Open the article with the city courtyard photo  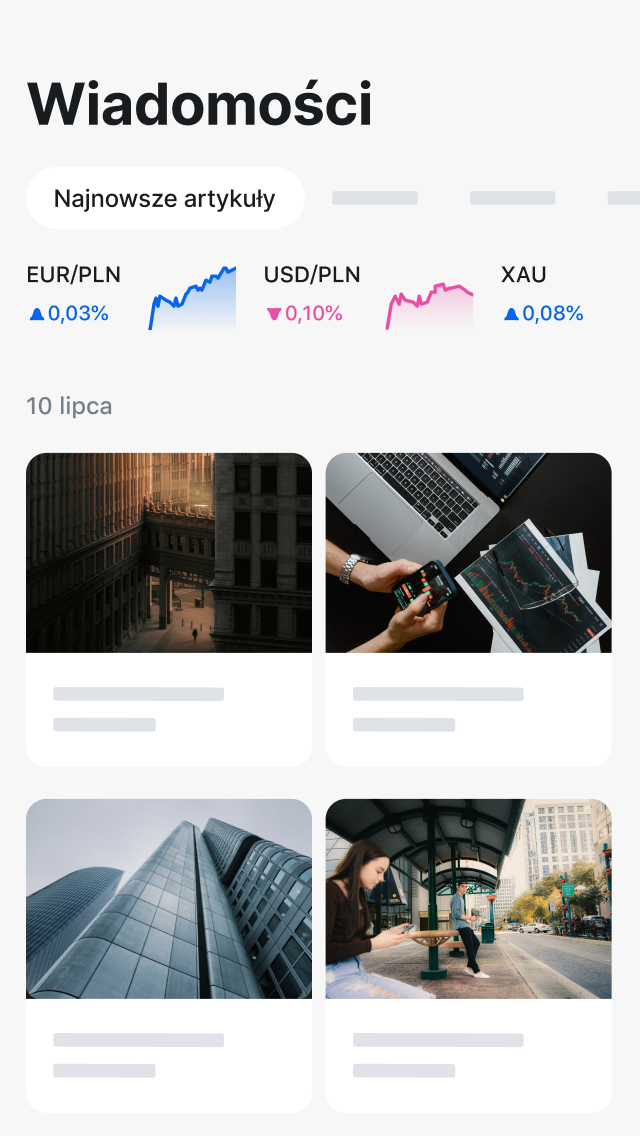click(169, 609)
